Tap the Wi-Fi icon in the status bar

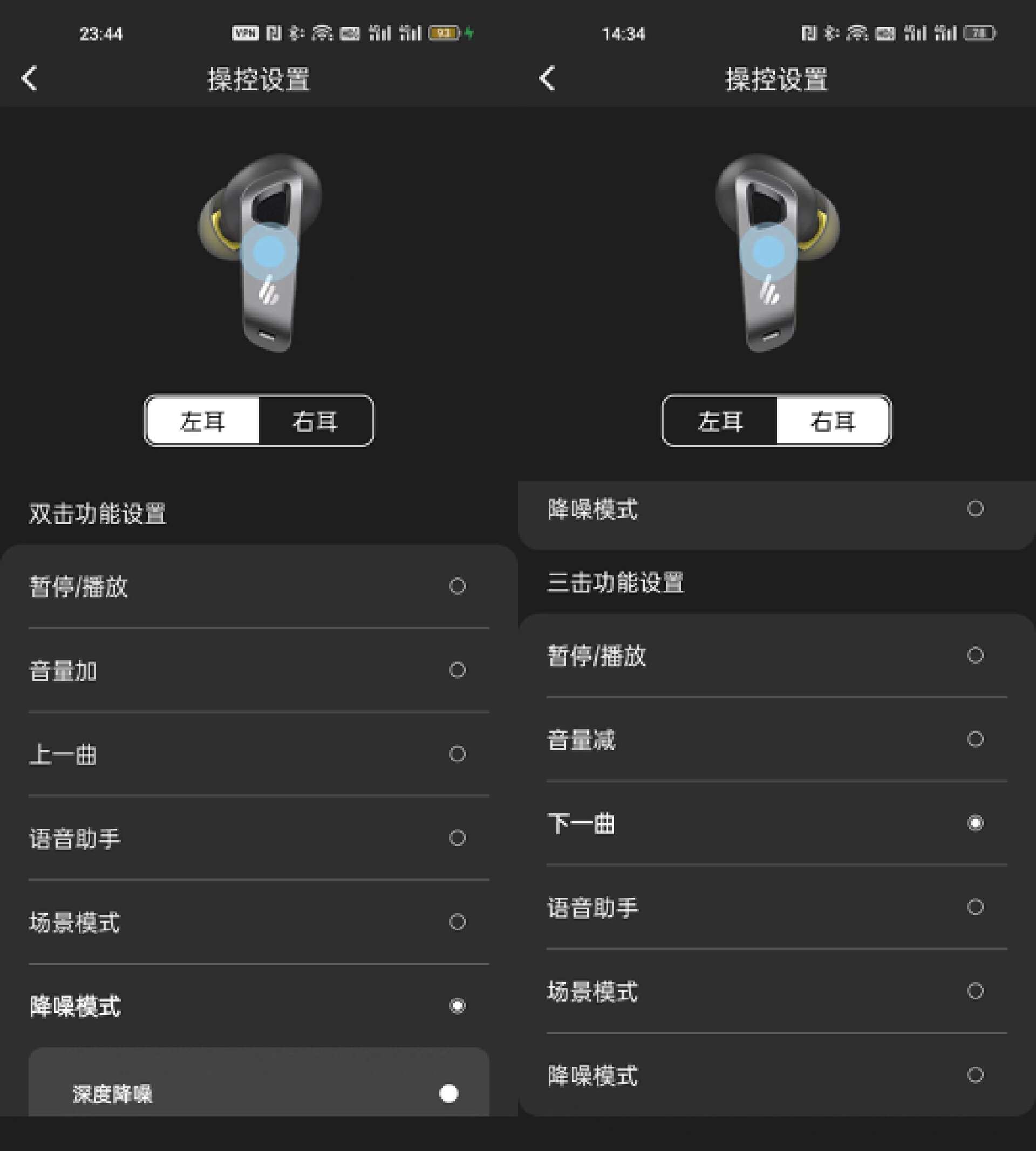click(x=321, y=34)
